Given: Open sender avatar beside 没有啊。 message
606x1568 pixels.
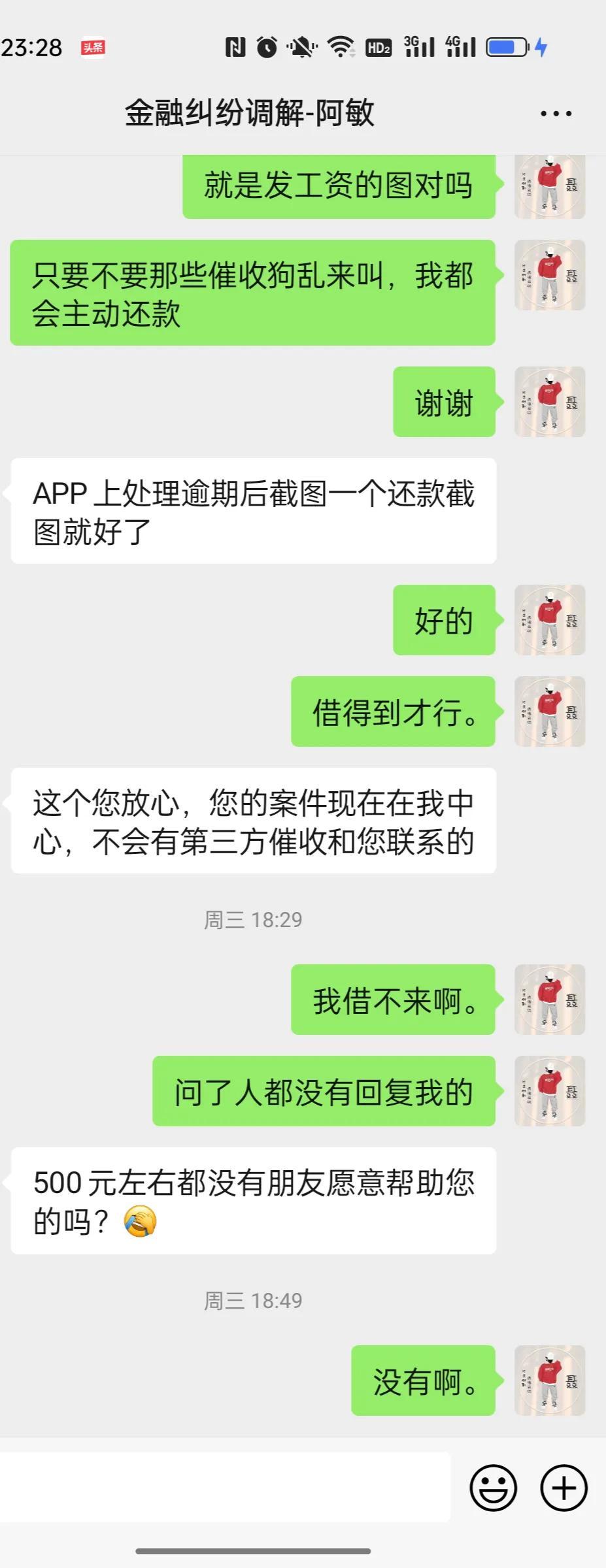Looking at the screenshot, I should pyautogui.click(x=550, y=1380).
